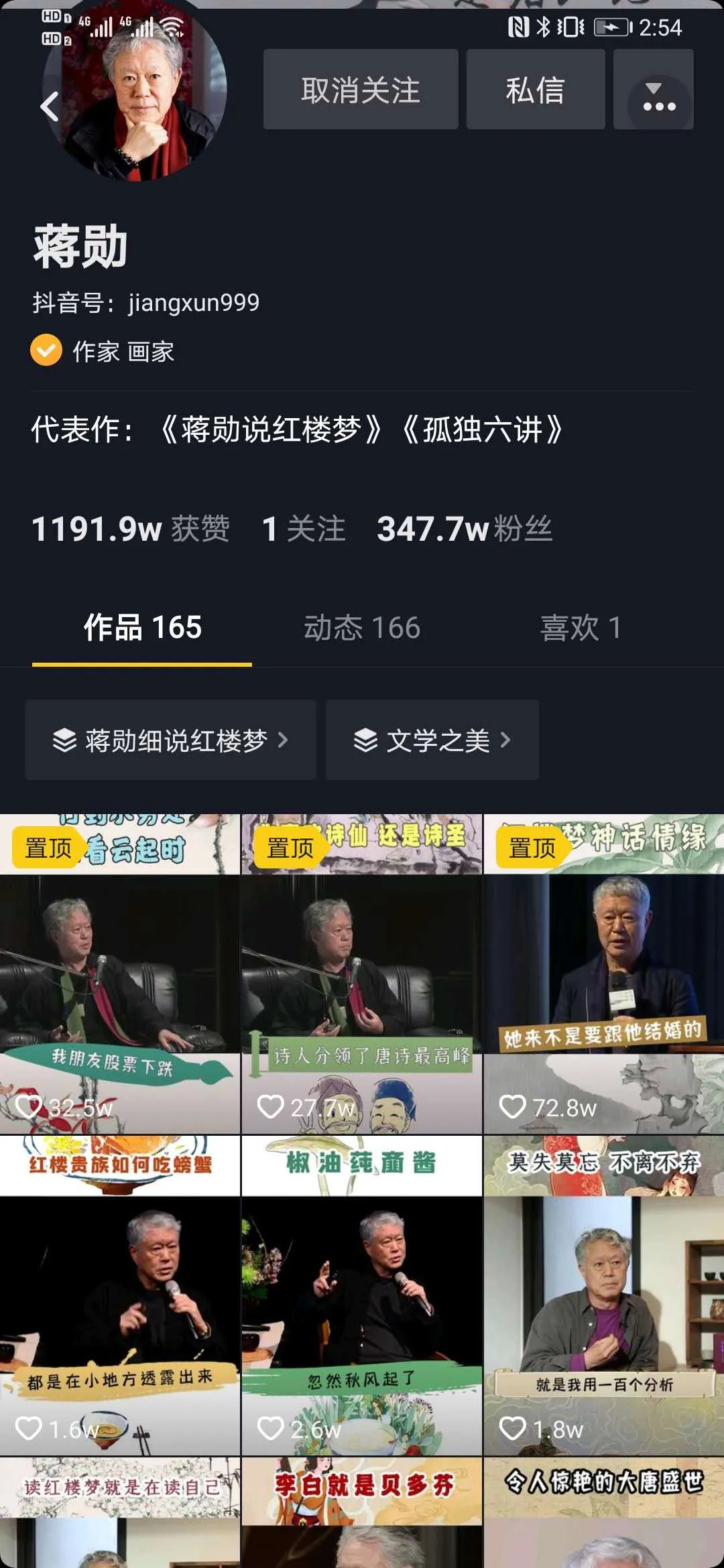Screen dimensions: 724x1568
Task: Open the 粉丝 followers list
Action: click(x=464, y=529)
